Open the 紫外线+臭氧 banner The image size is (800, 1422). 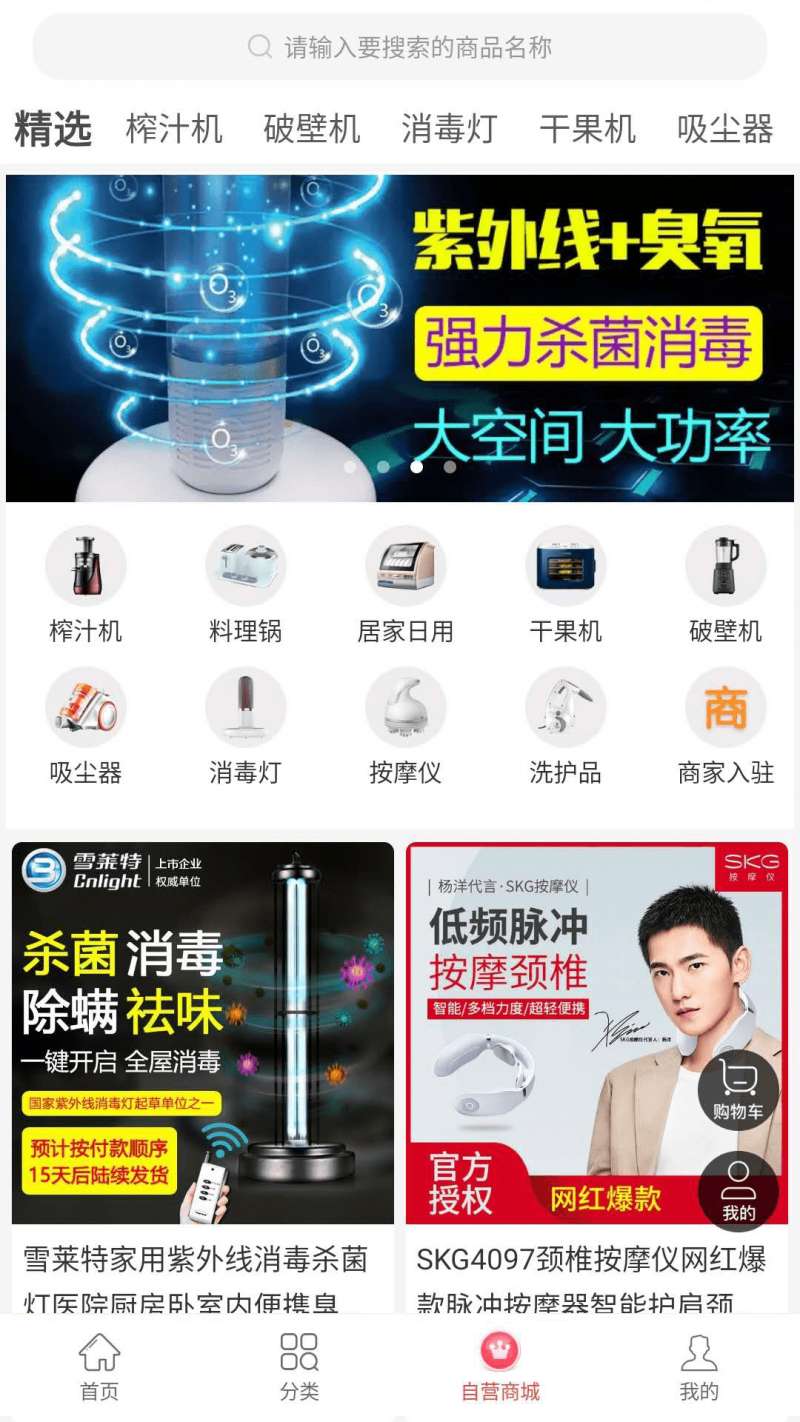pos(400,338)
